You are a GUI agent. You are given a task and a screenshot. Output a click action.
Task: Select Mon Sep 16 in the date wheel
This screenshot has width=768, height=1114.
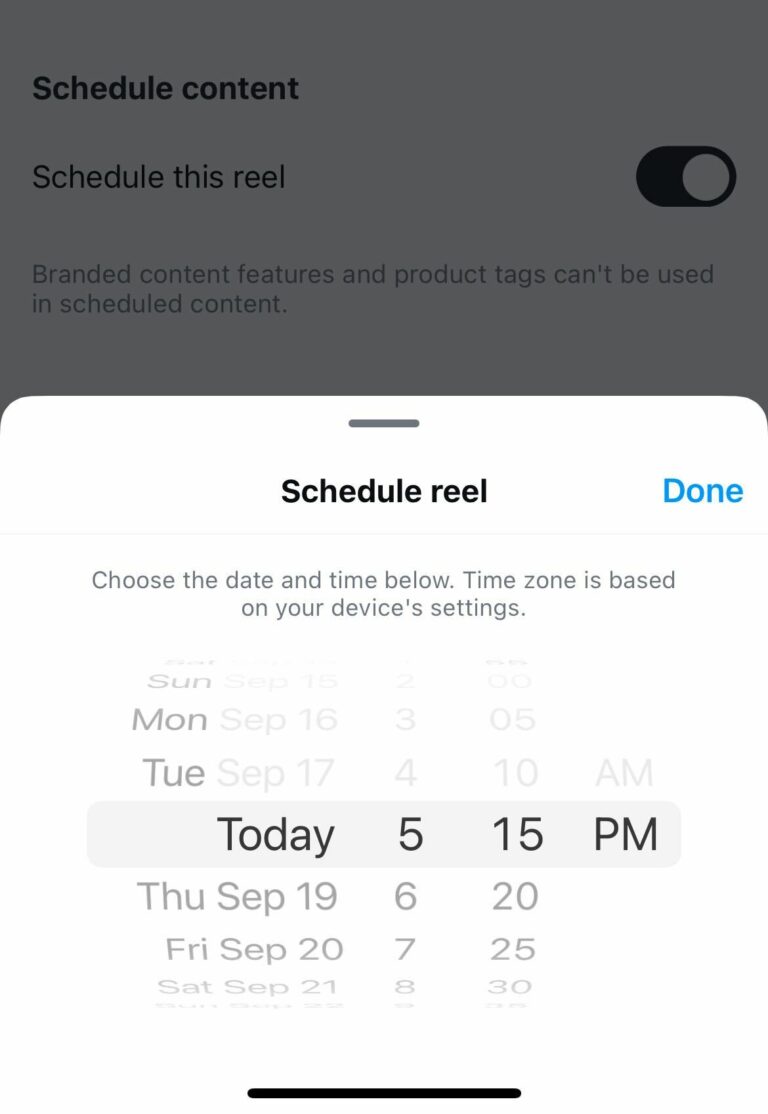coord(235,719)
